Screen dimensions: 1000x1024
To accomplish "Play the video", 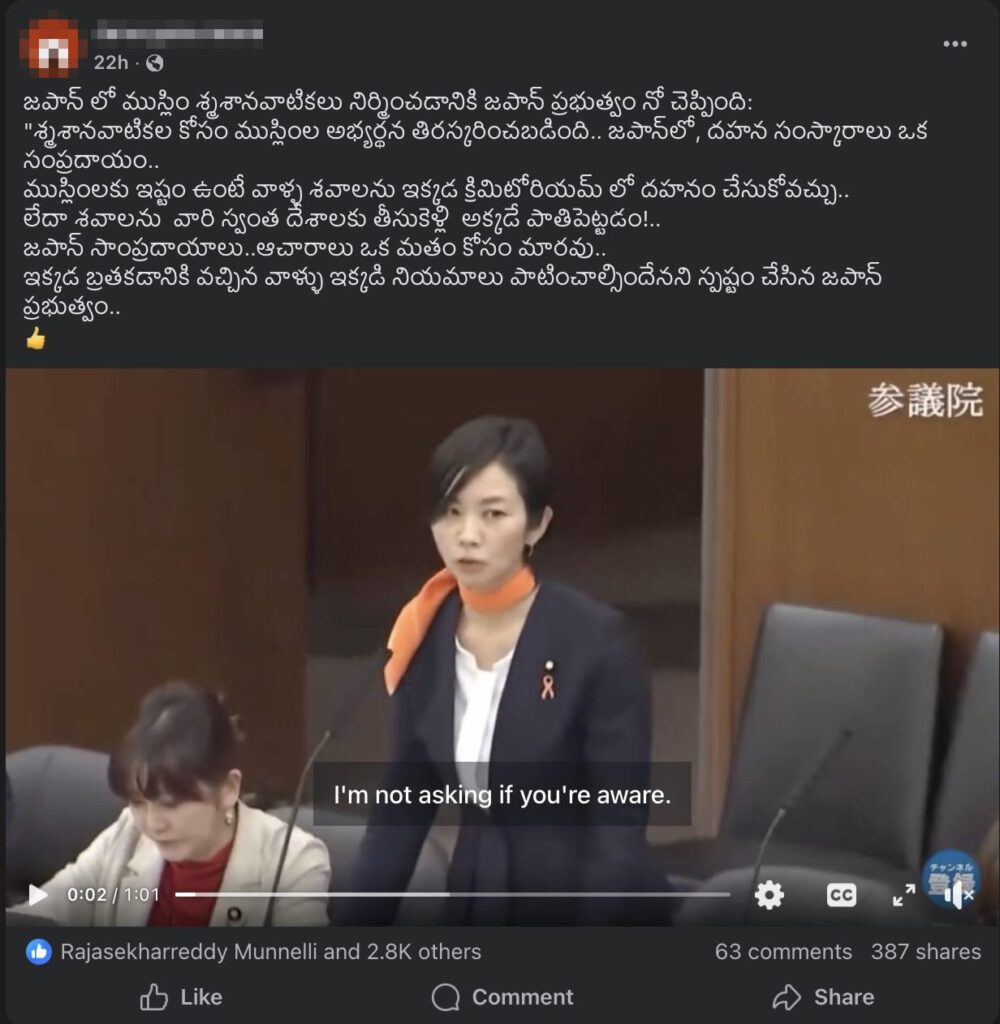I will coord(37,894).
